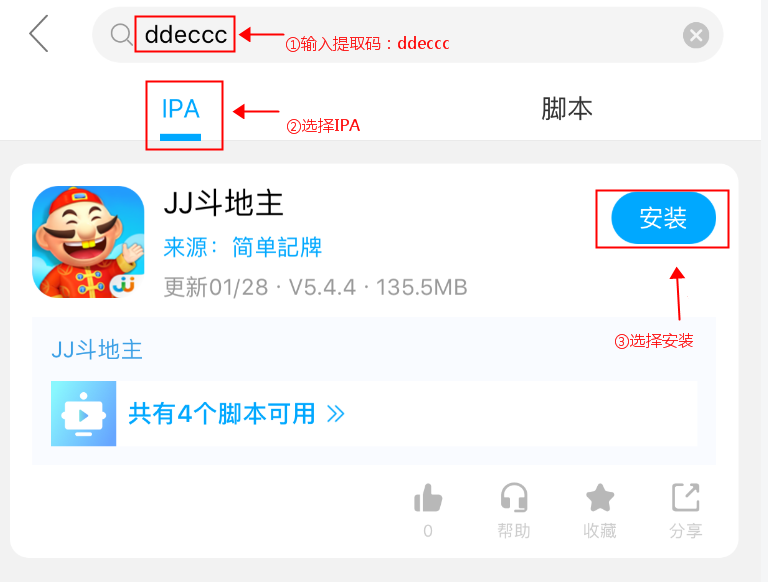Select the IPA tab
This screenshot has height=582, width=768.
pyautogui.click(x=181, y=109)
